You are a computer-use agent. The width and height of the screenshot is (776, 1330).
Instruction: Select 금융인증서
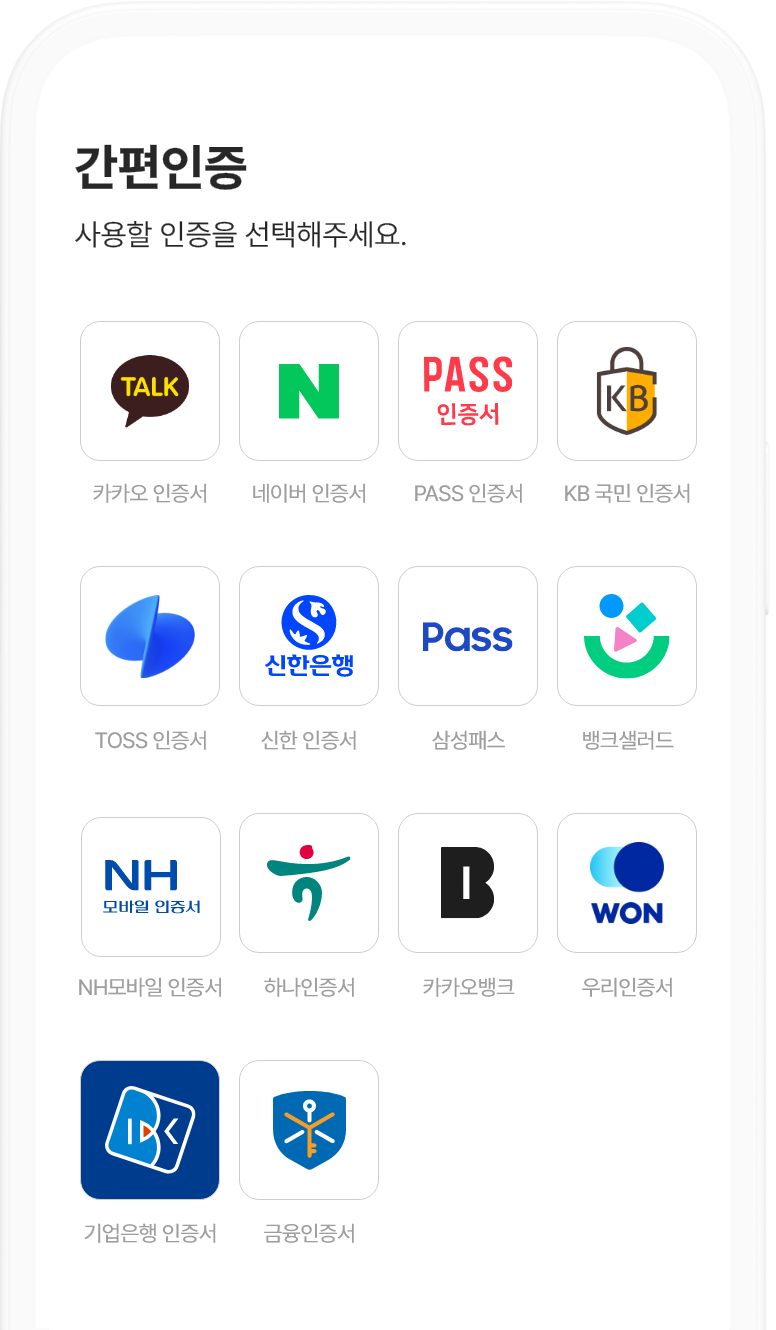pos(309,1130)
